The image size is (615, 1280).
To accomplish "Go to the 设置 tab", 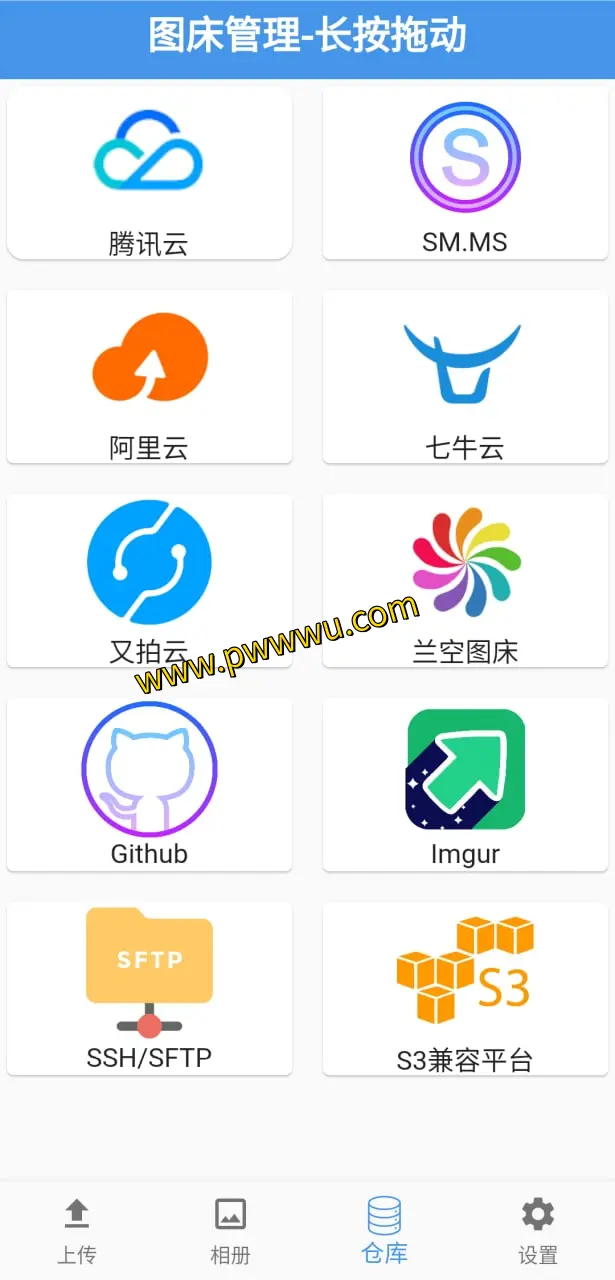I will point(538,1230).
